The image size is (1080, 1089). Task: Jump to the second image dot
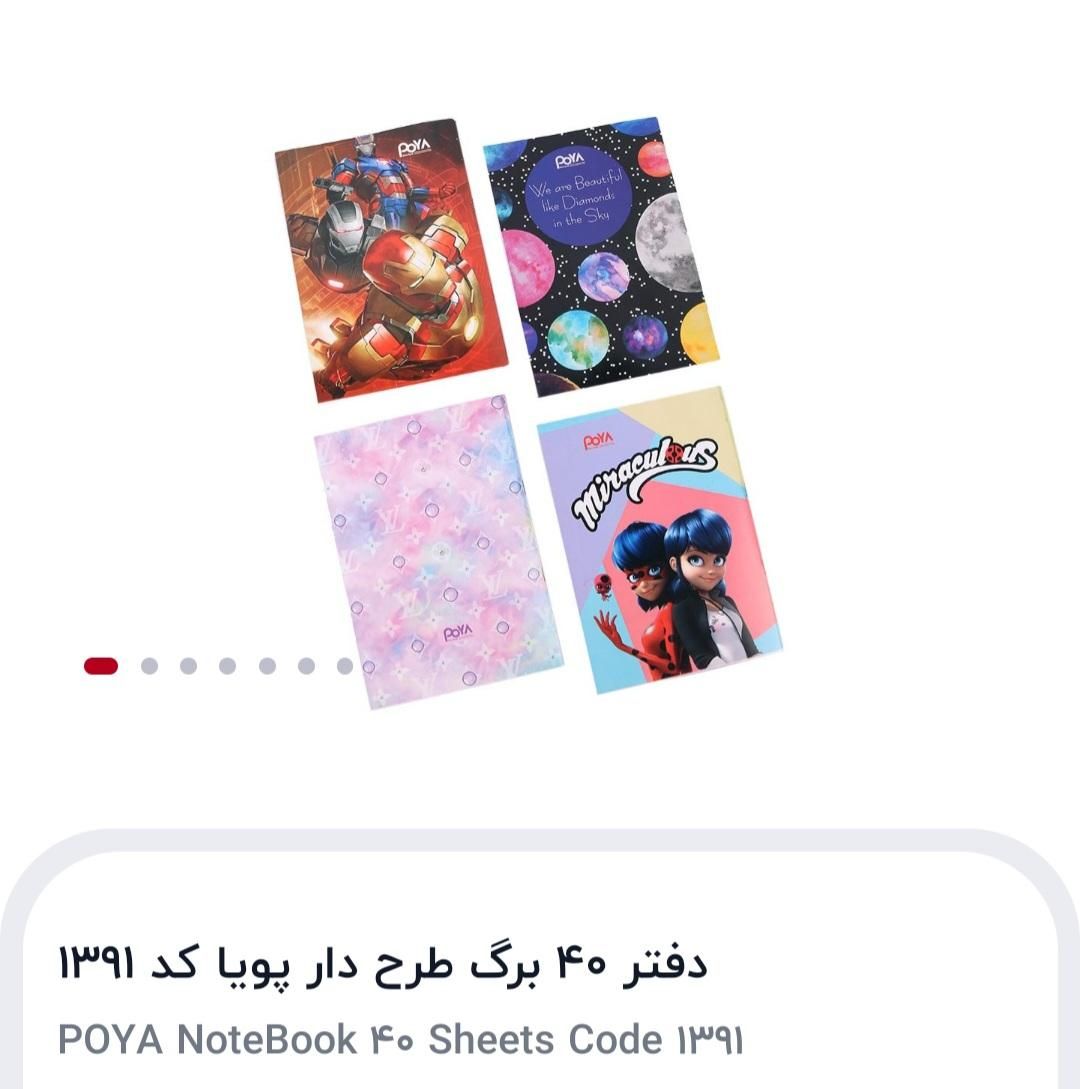click(x=149, y=666)
